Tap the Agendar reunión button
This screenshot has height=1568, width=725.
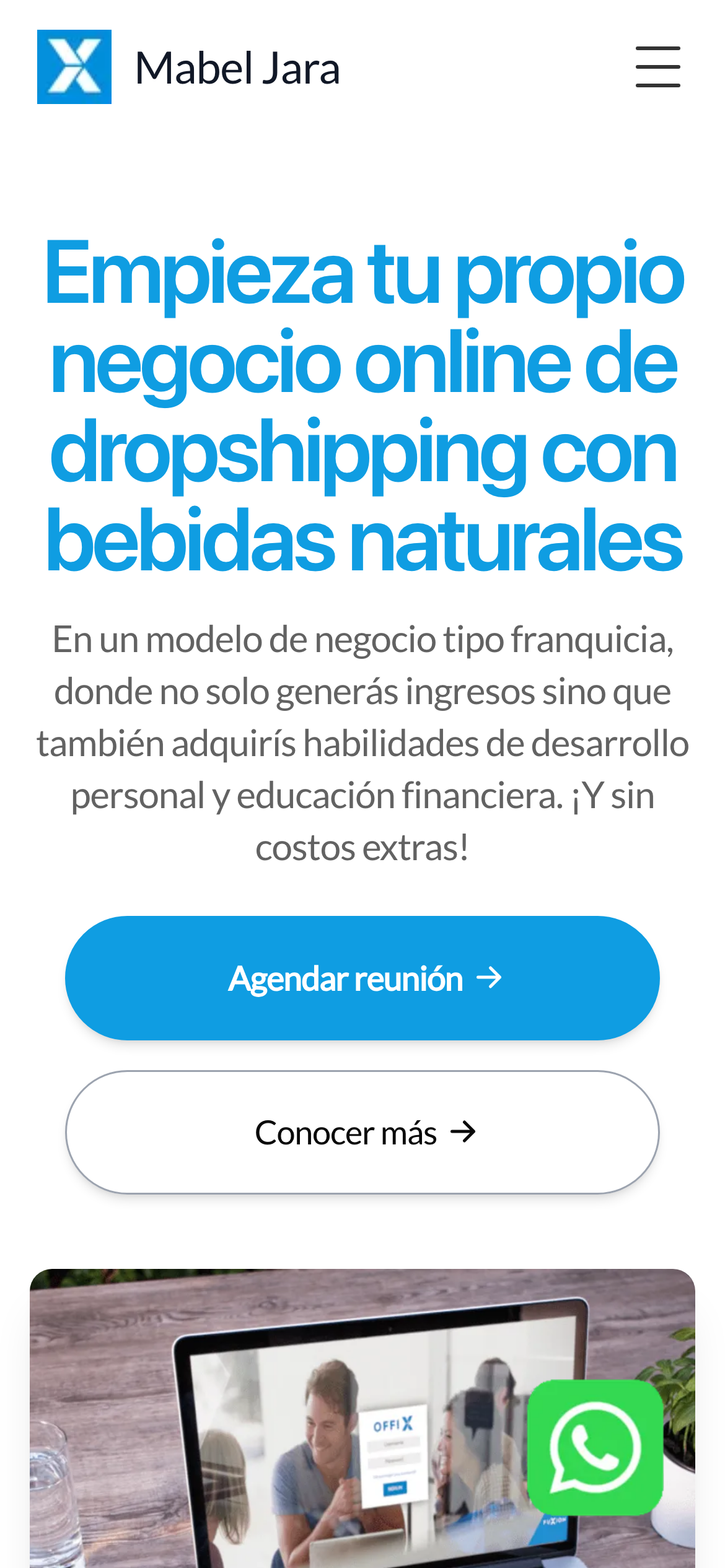pos(362,978)
